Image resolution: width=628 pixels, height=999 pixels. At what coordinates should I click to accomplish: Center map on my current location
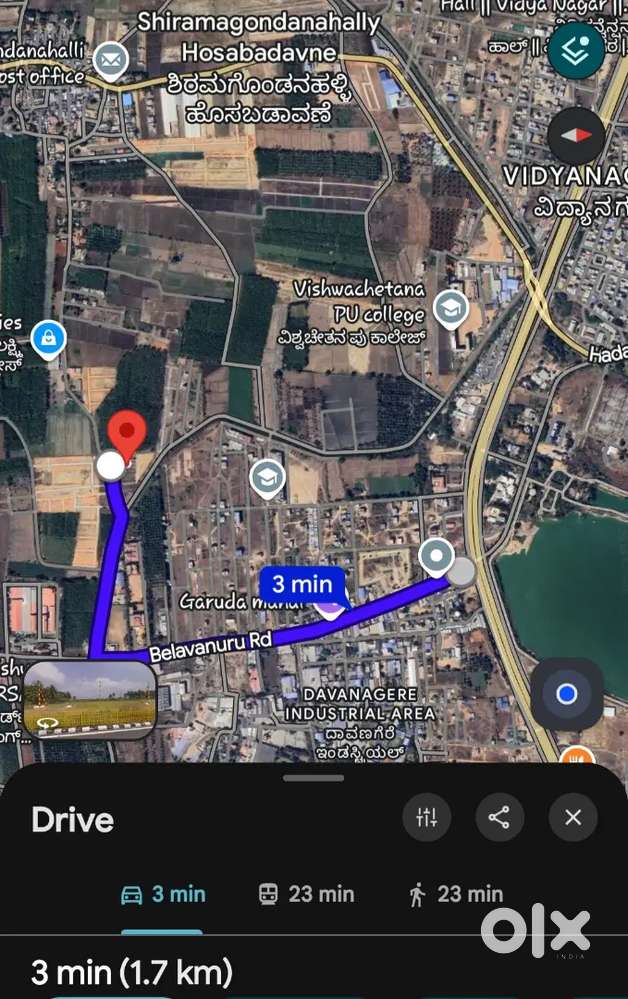point(567,694)
